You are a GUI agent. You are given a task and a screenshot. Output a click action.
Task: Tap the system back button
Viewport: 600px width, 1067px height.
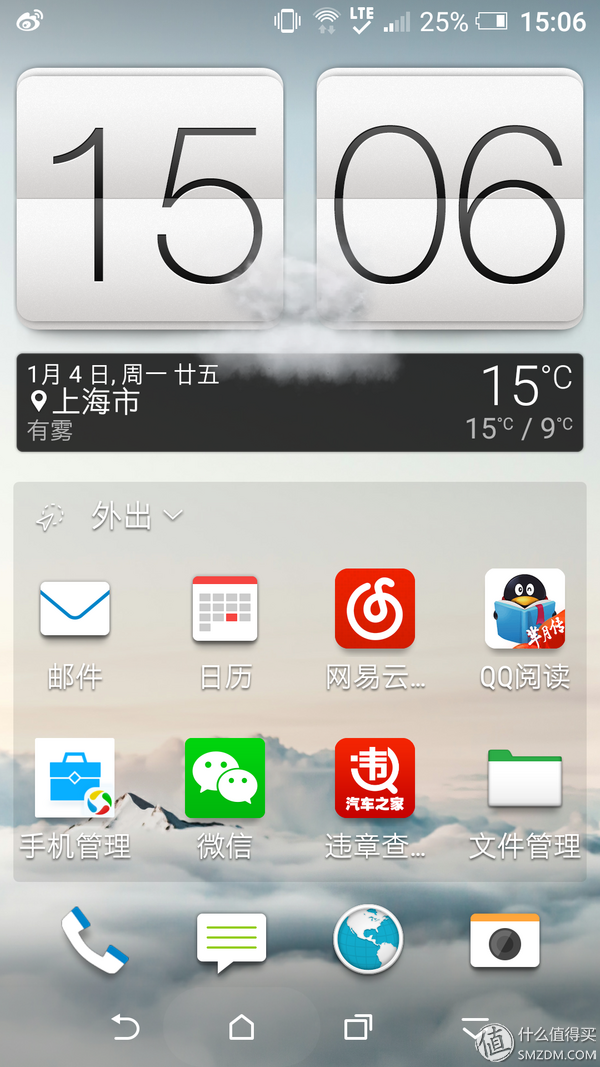click(125, 1027)
